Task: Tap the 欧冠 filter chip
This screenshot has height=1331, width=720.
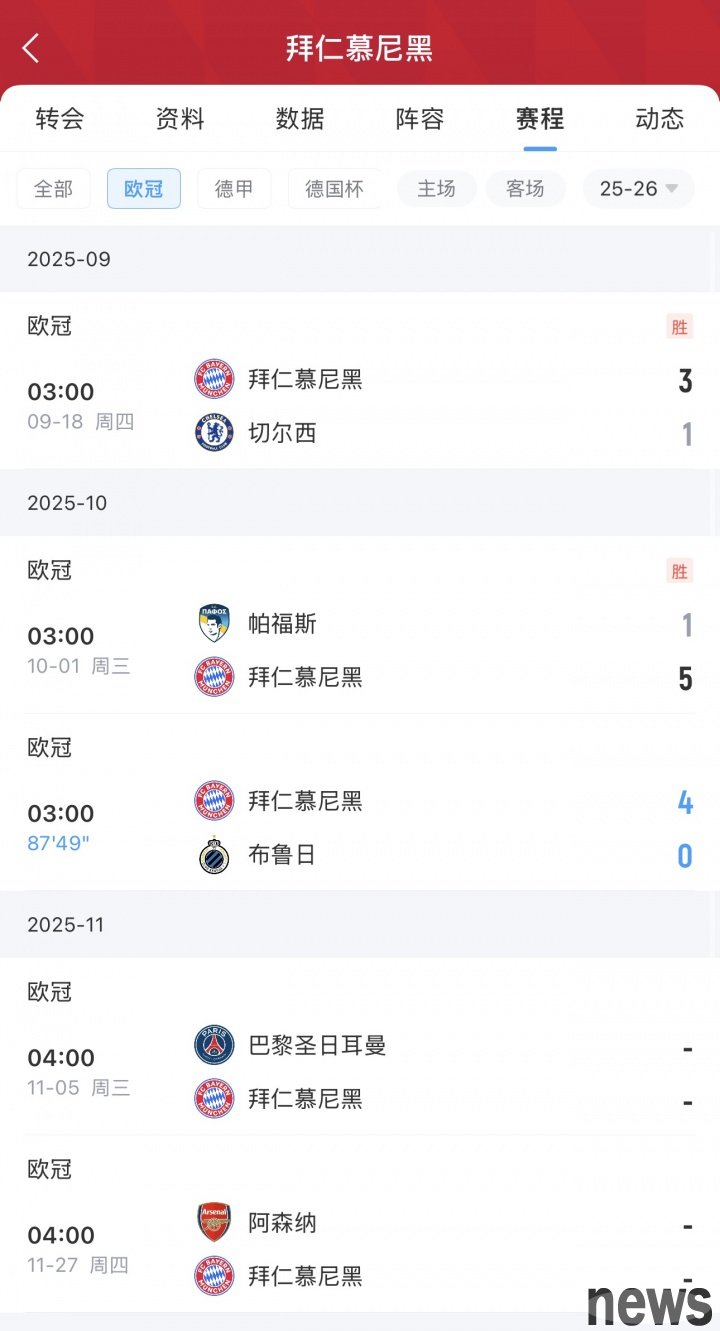Action: click(x=144, y=189)
